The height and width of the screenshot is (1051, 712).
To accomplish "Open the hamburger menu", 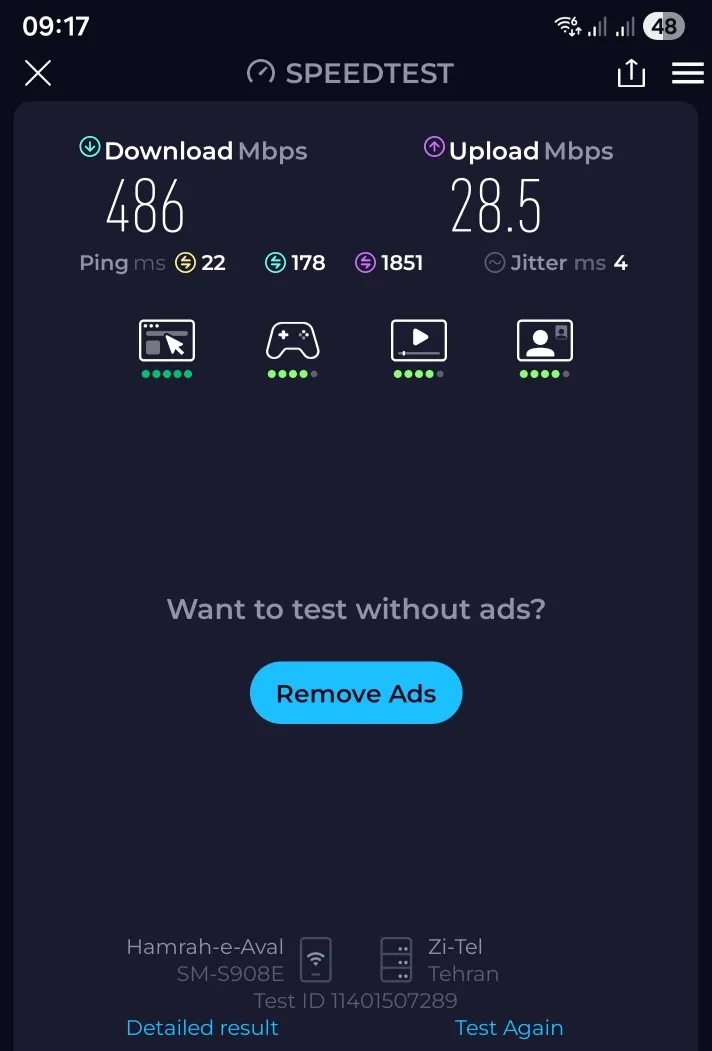I will pyautogui.click(x=687, y=73).
